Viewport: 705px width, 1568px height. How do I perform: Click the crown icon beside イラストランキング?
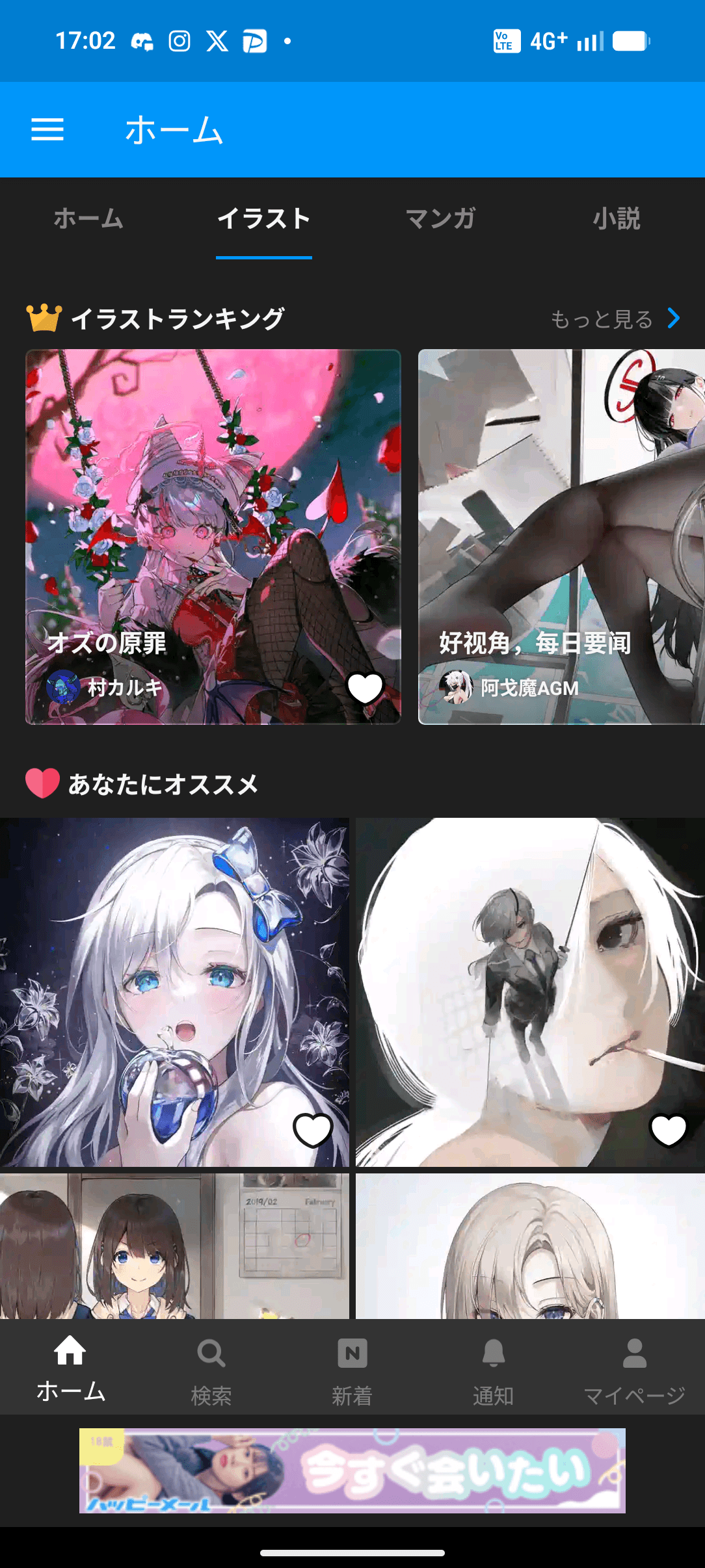point(44,318)
